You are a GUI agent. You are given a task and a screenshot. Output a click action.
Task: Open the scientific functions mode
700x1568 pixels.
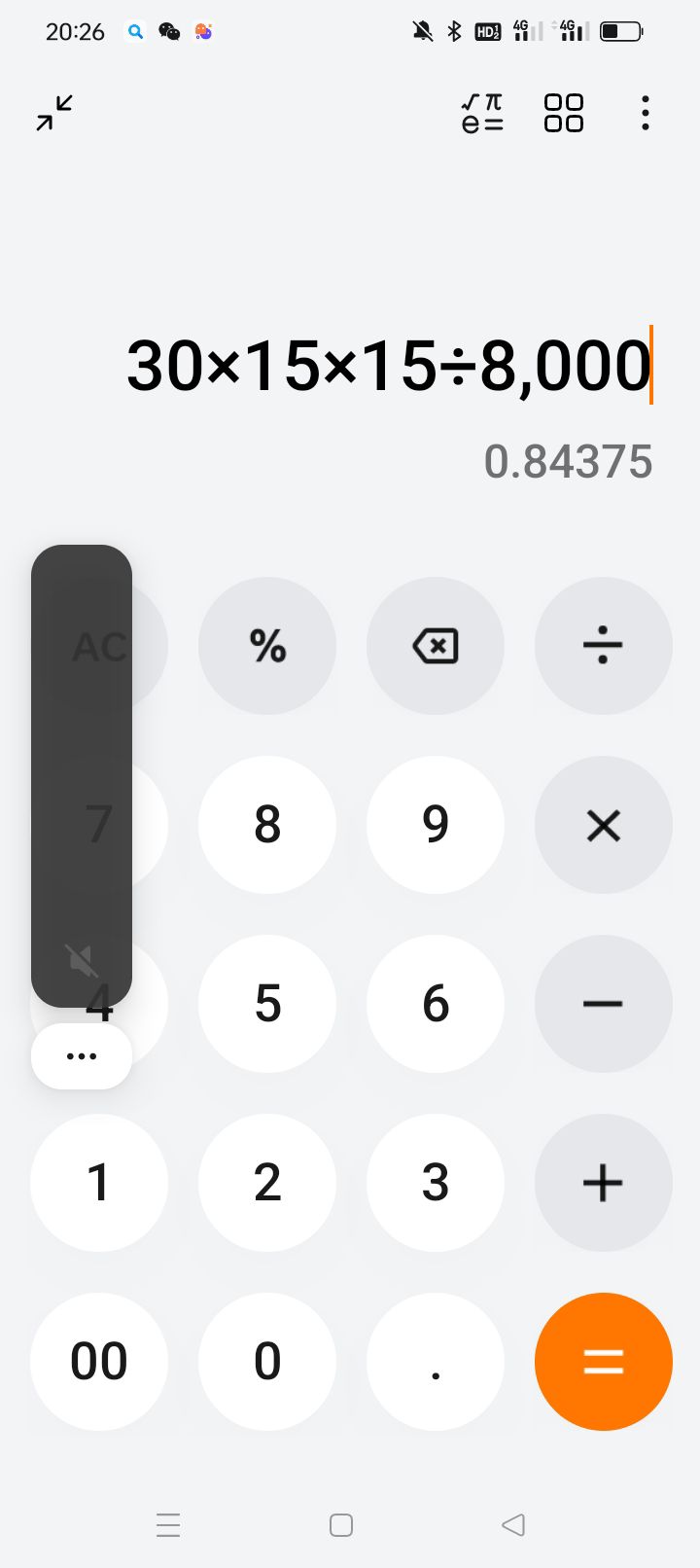point(482,113)
